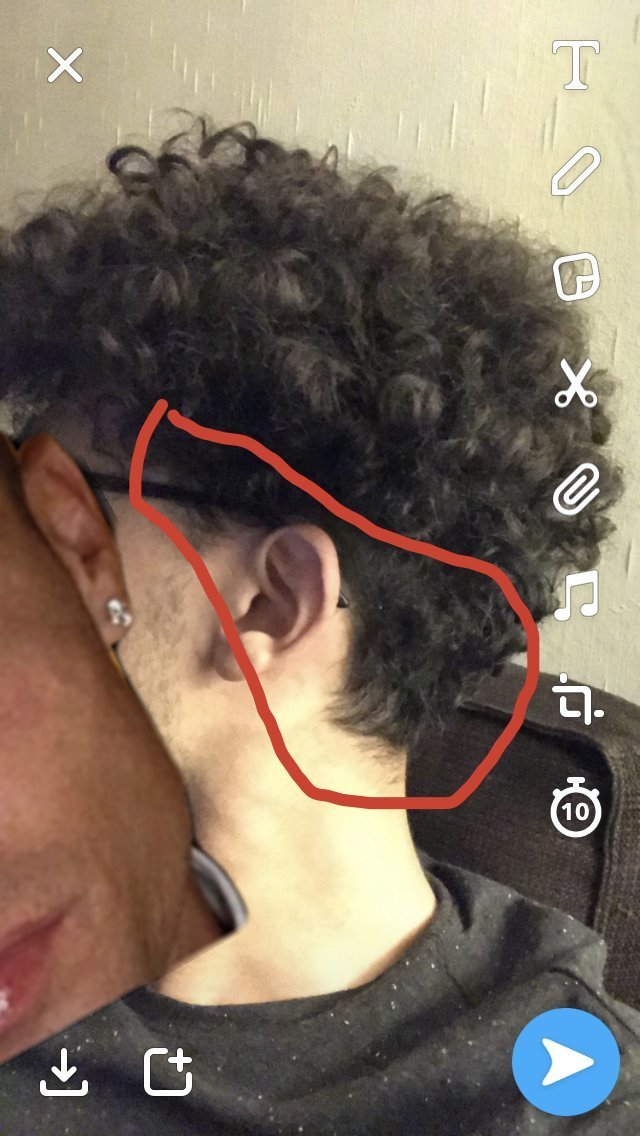Open the crop and rotate tool
This screenshot has width=640, height=1136.
[x=577, y=699]
